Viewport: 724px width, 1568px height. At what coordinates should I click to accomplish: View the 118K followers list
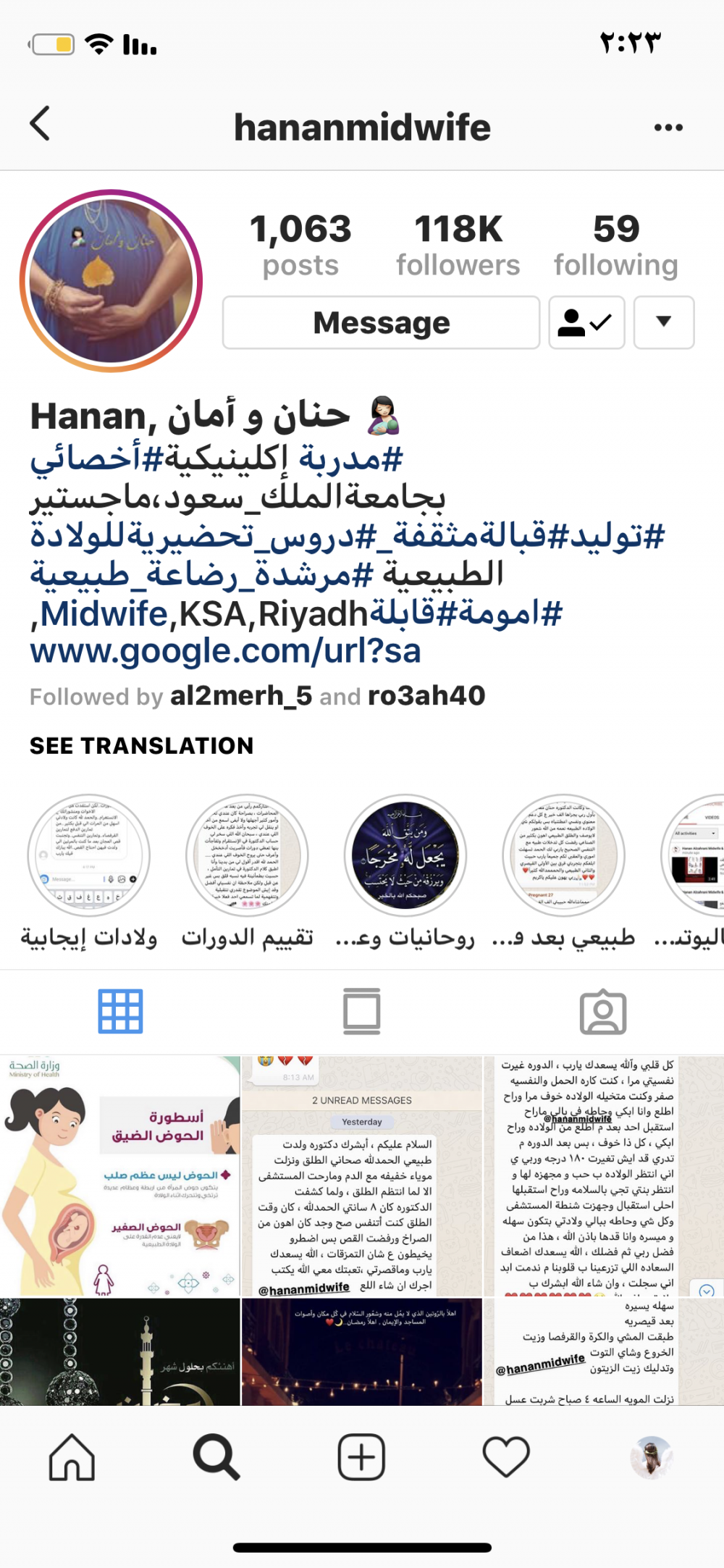coord(458,245)
